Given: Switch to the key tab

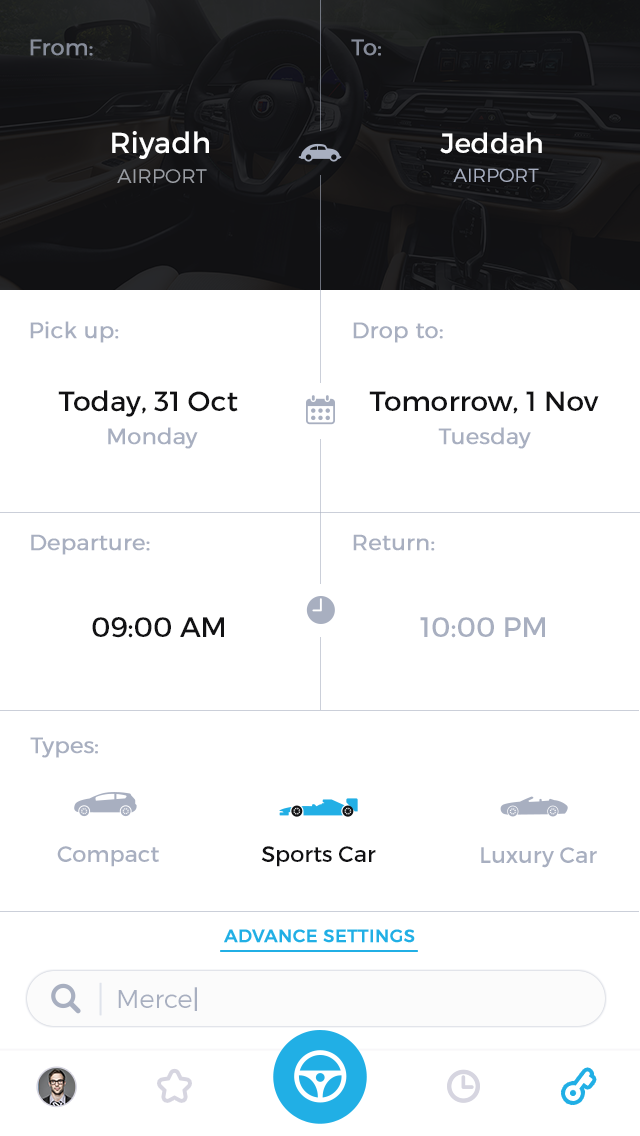Looking at the screenshot, I should (x=578, y=1086).
